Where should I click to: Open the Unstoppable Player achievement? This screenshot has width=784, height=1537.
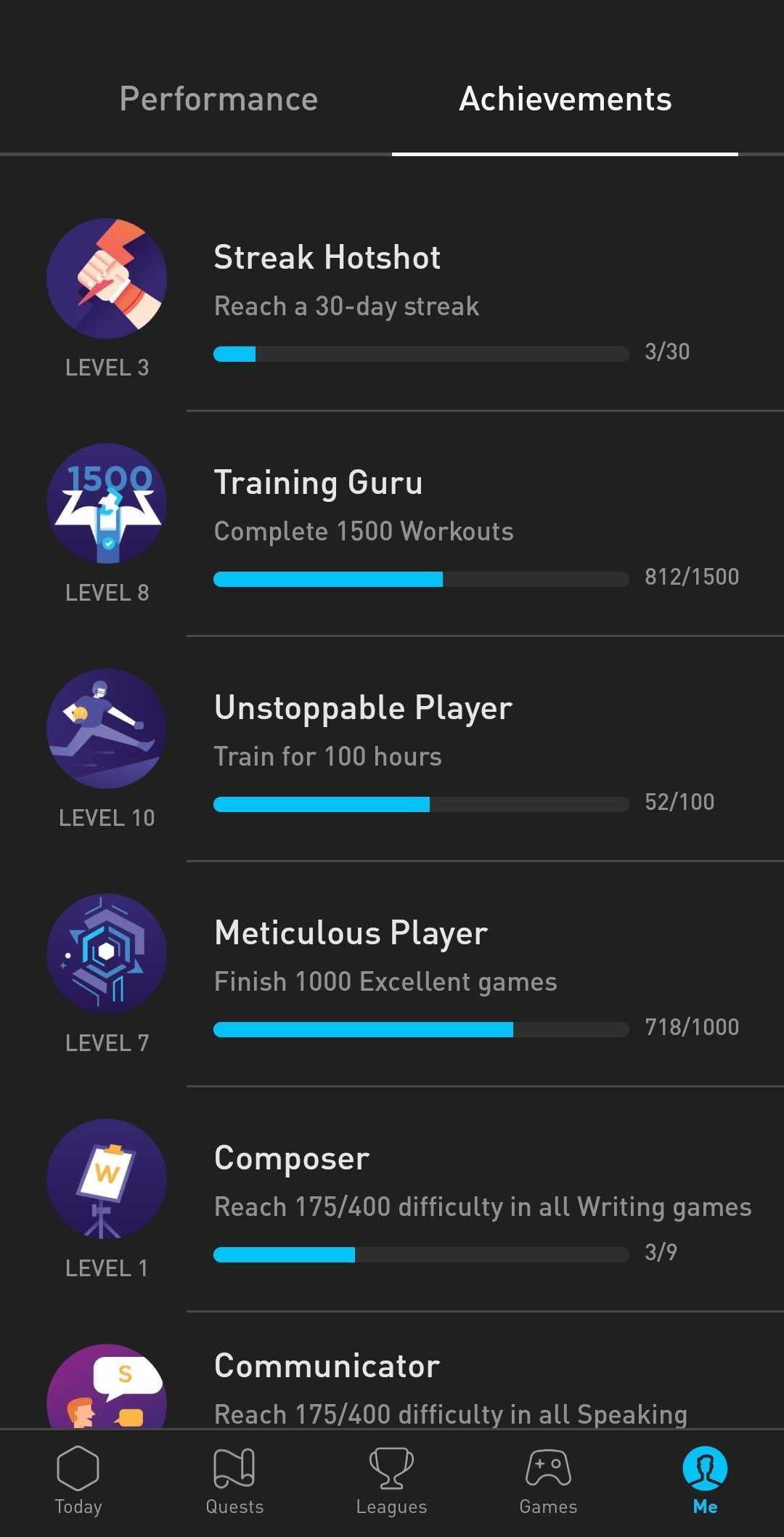coord(392,749)
